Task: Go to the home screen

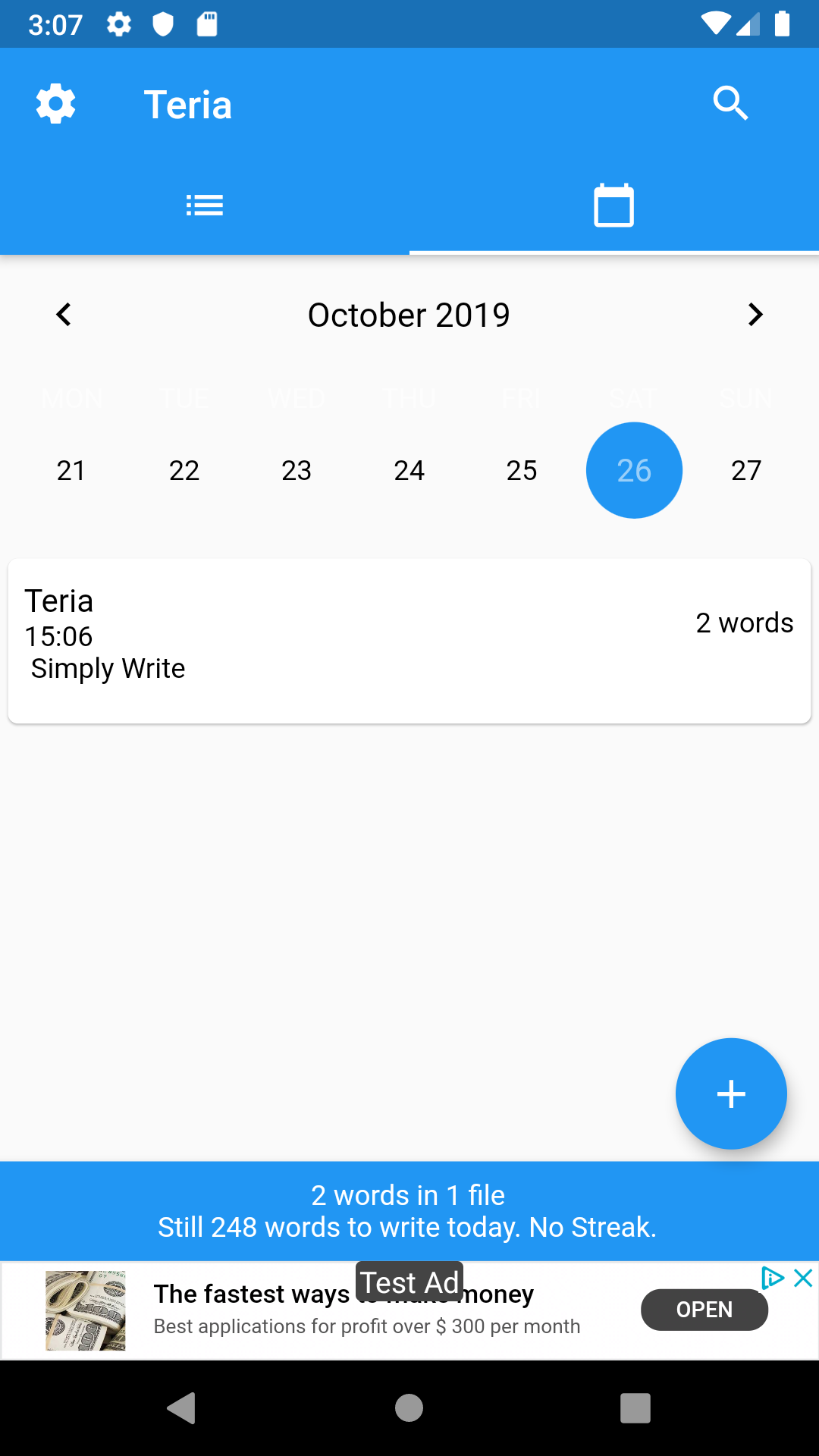Action: coord(409,1408)
